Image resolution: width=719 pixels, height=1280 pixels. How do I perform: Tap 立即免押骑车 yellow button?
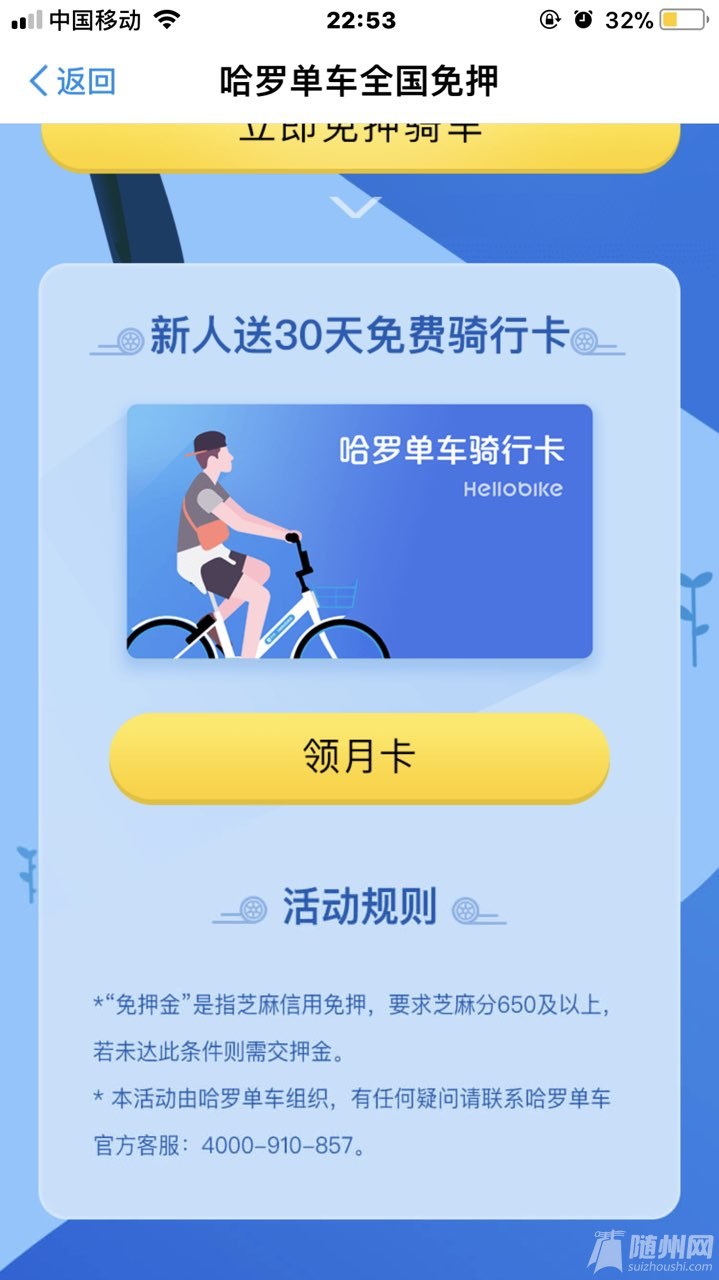[x=360, y=142]
